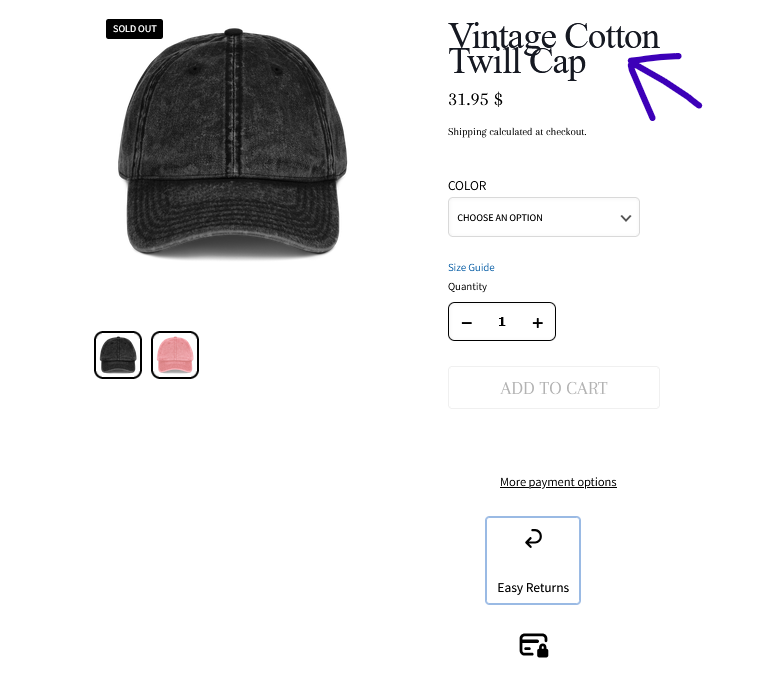Decrease quantity with the minus button
The height and width of the screenshot is (692, 766).
(x=467, y=322)
